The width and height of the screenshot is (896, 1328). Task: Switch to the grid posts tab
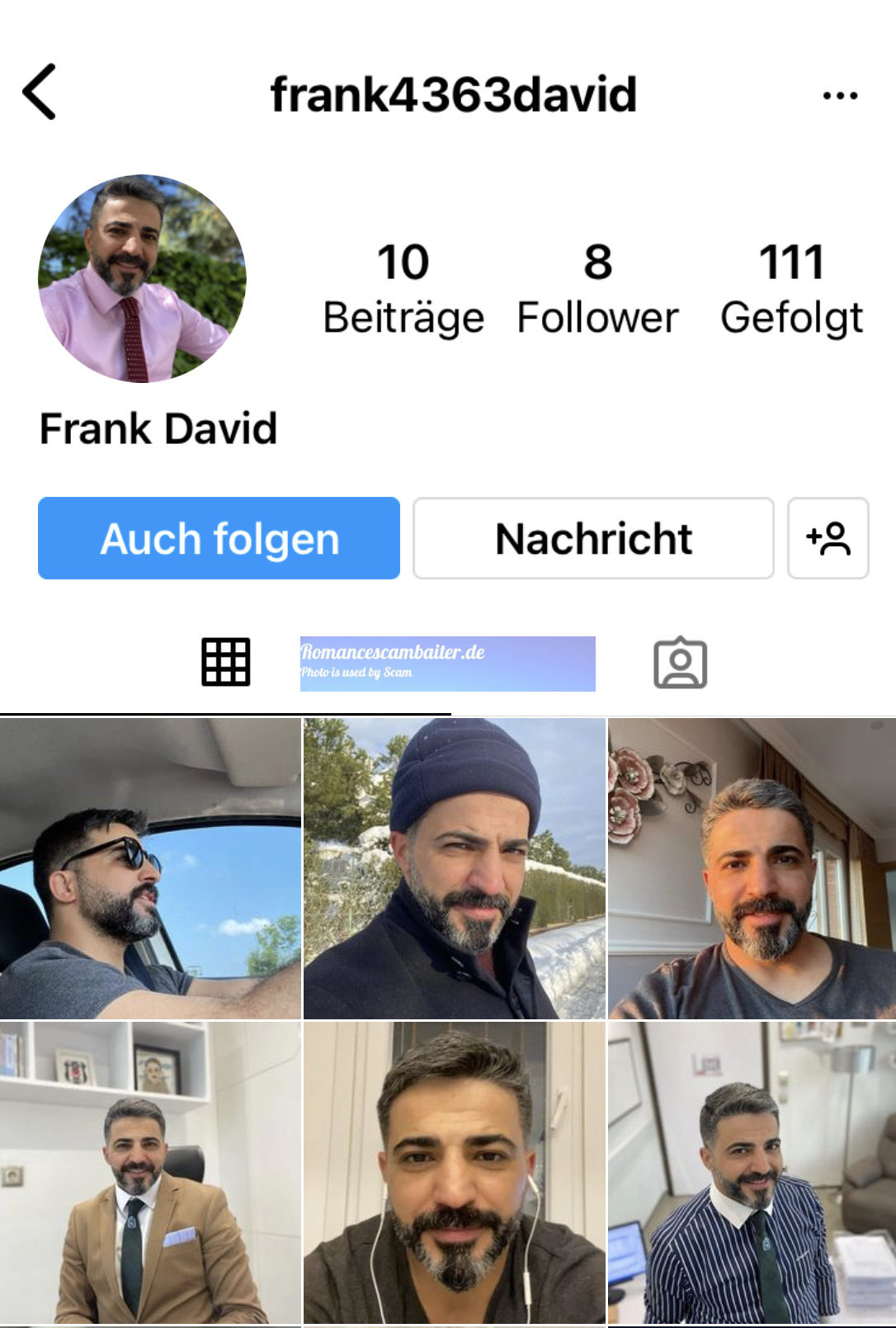tap(225, 662)
